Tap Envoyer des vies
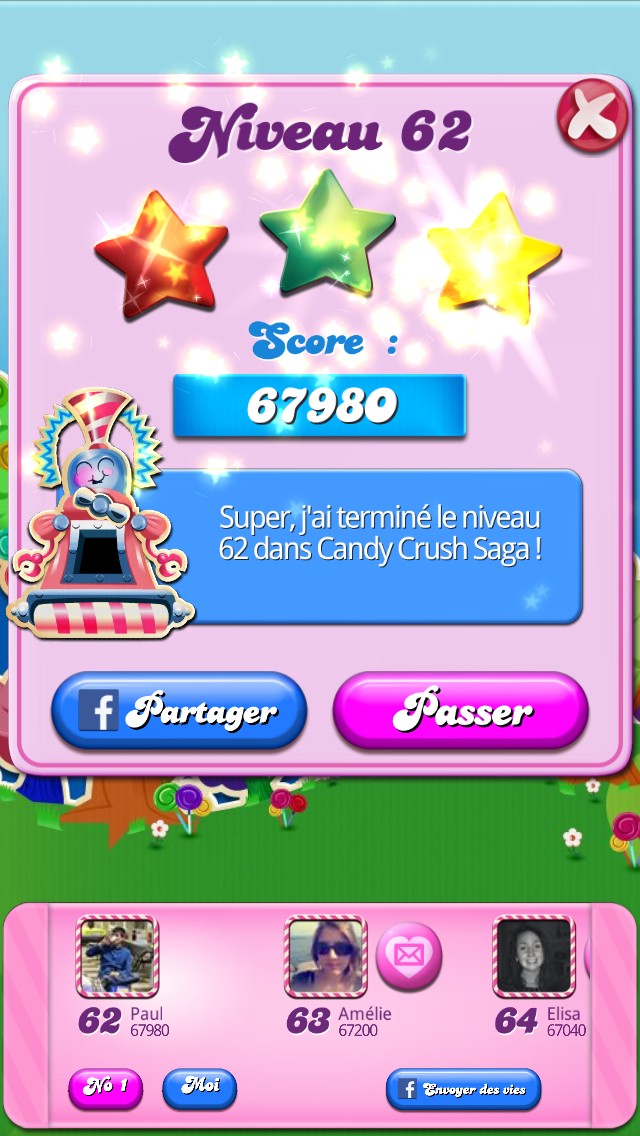Viewport: 640px width, 1136px height. click(x=464, y=1089)
